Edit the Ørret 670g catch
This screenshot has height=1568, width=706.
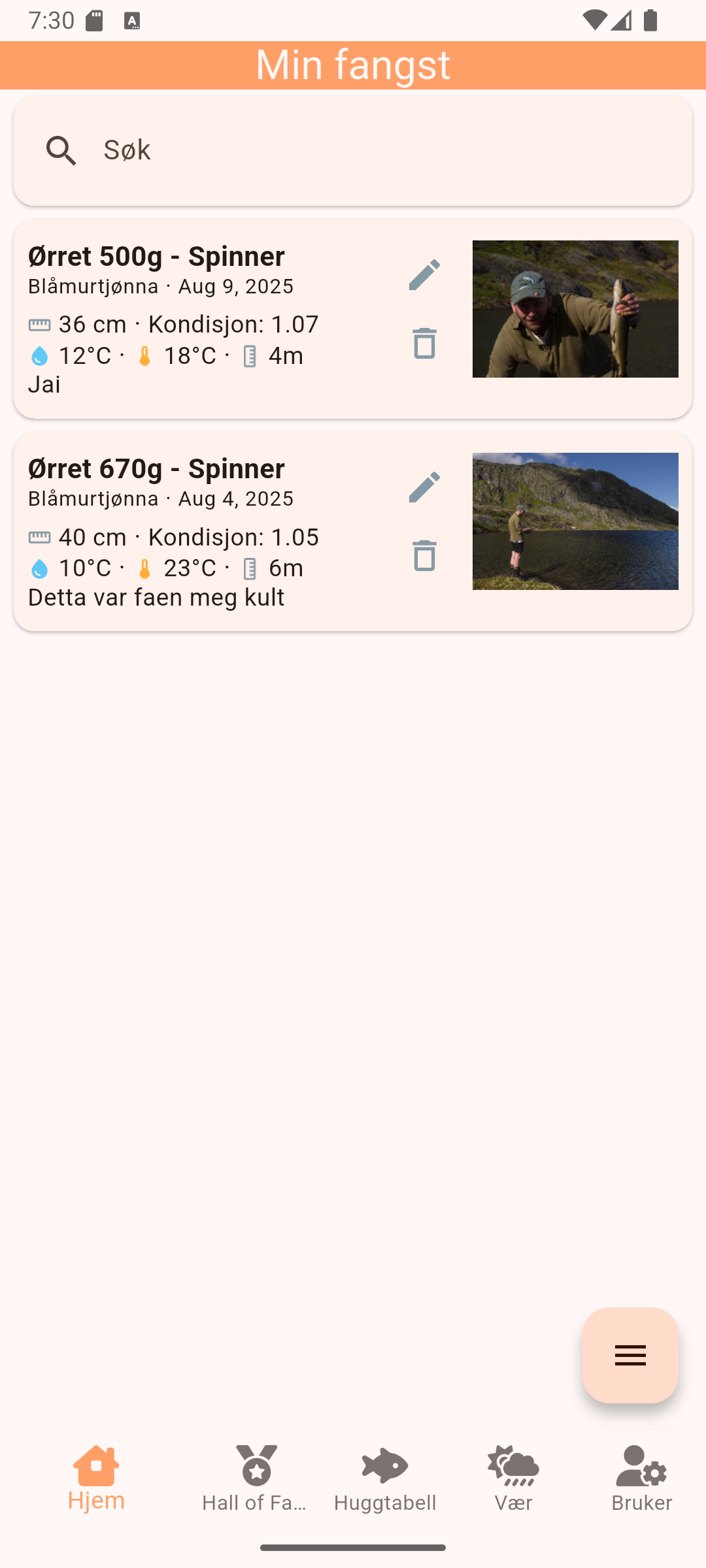424,487
